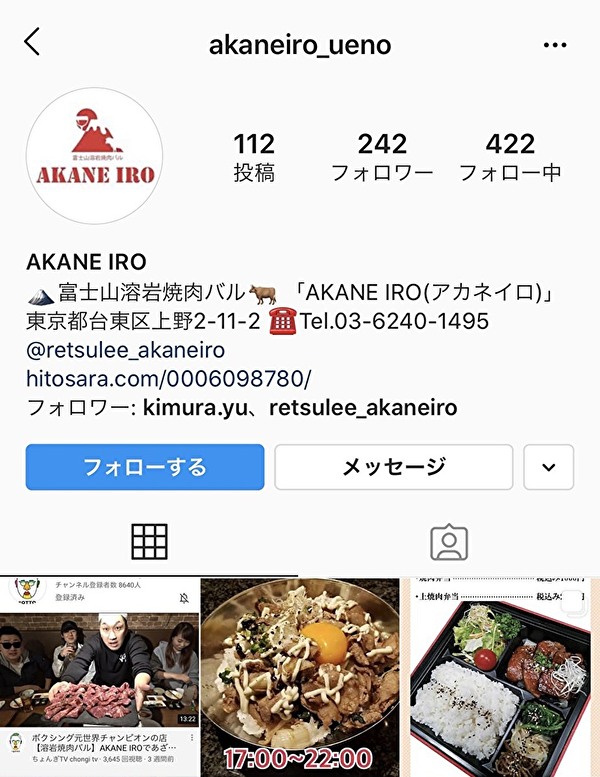Go back using the top-left arrow
The width and height of the screenshot is (600, 777).
pos(33,43)
